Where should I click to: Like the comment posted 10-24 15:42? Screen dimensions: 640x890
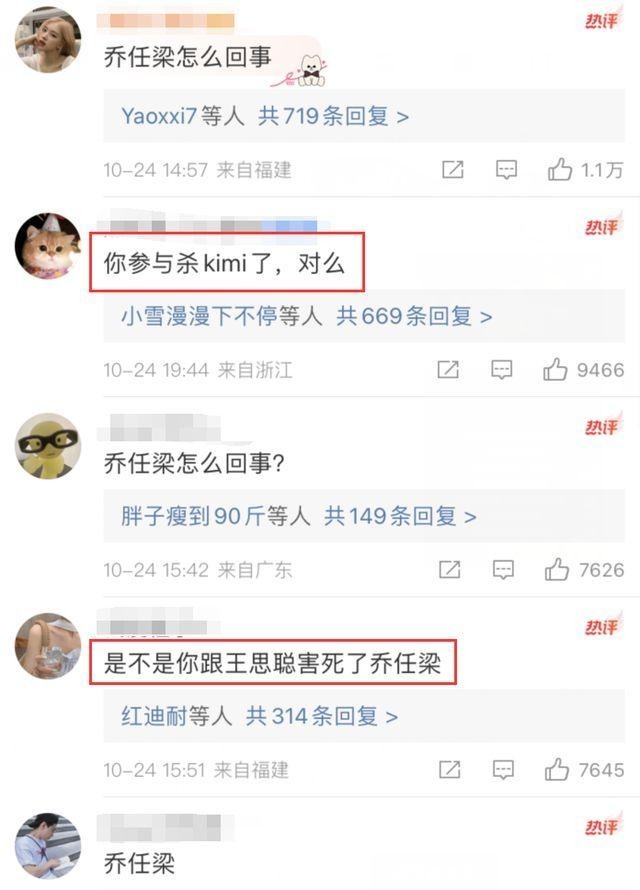pos(556,570)
